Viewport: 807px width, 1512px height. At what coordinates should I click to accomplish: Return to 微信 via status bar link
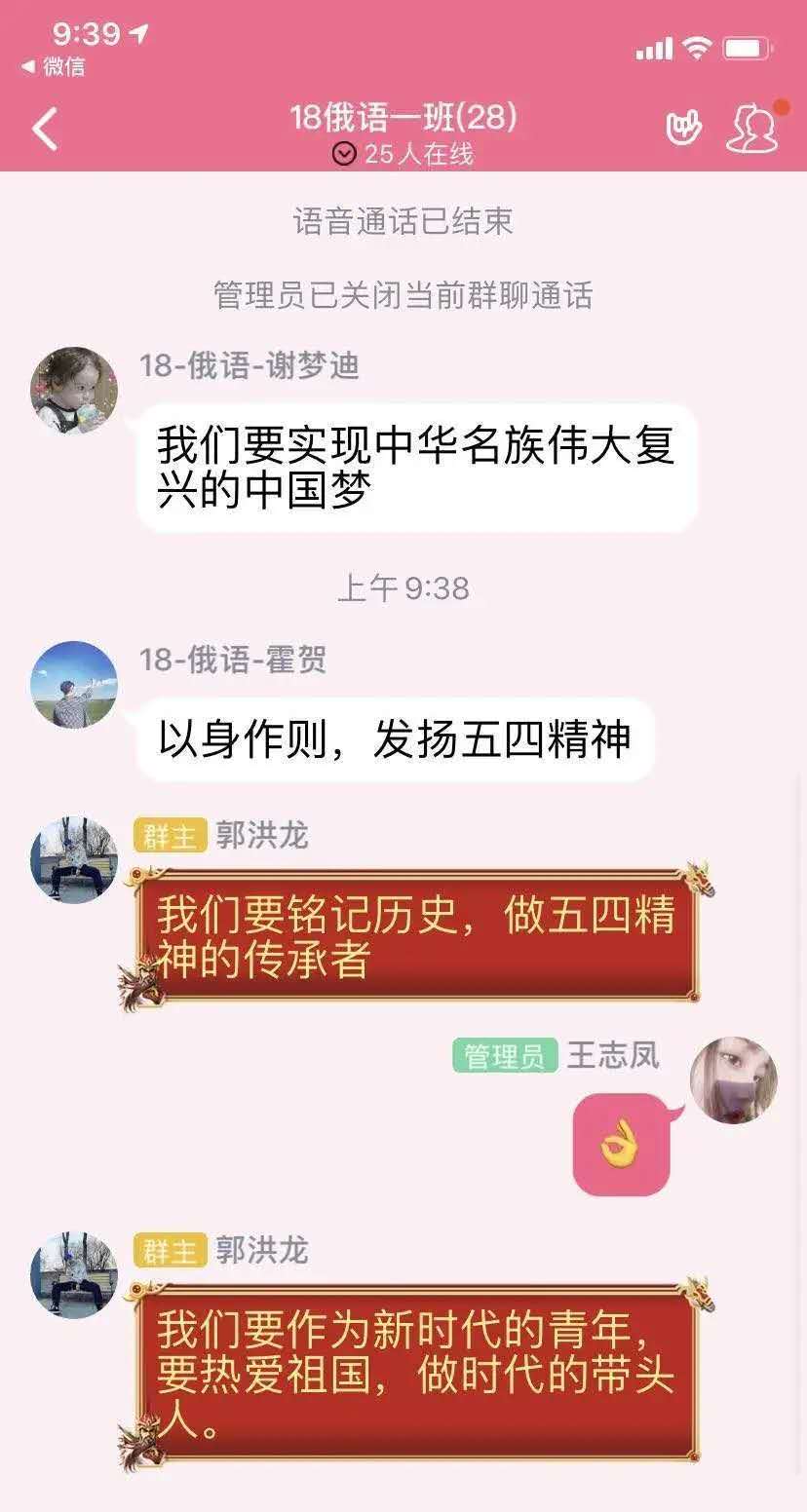[55, 67]
